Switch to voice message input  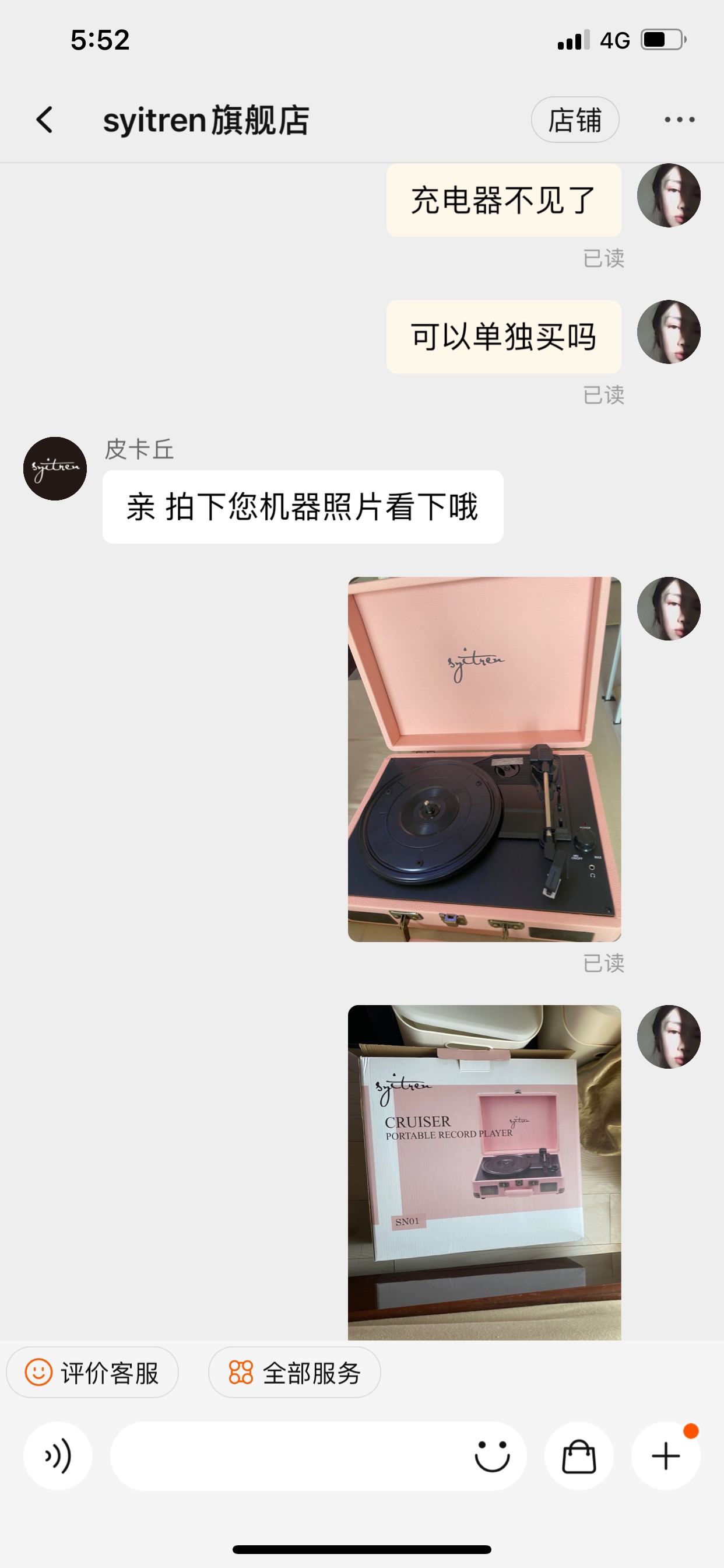58,1456
